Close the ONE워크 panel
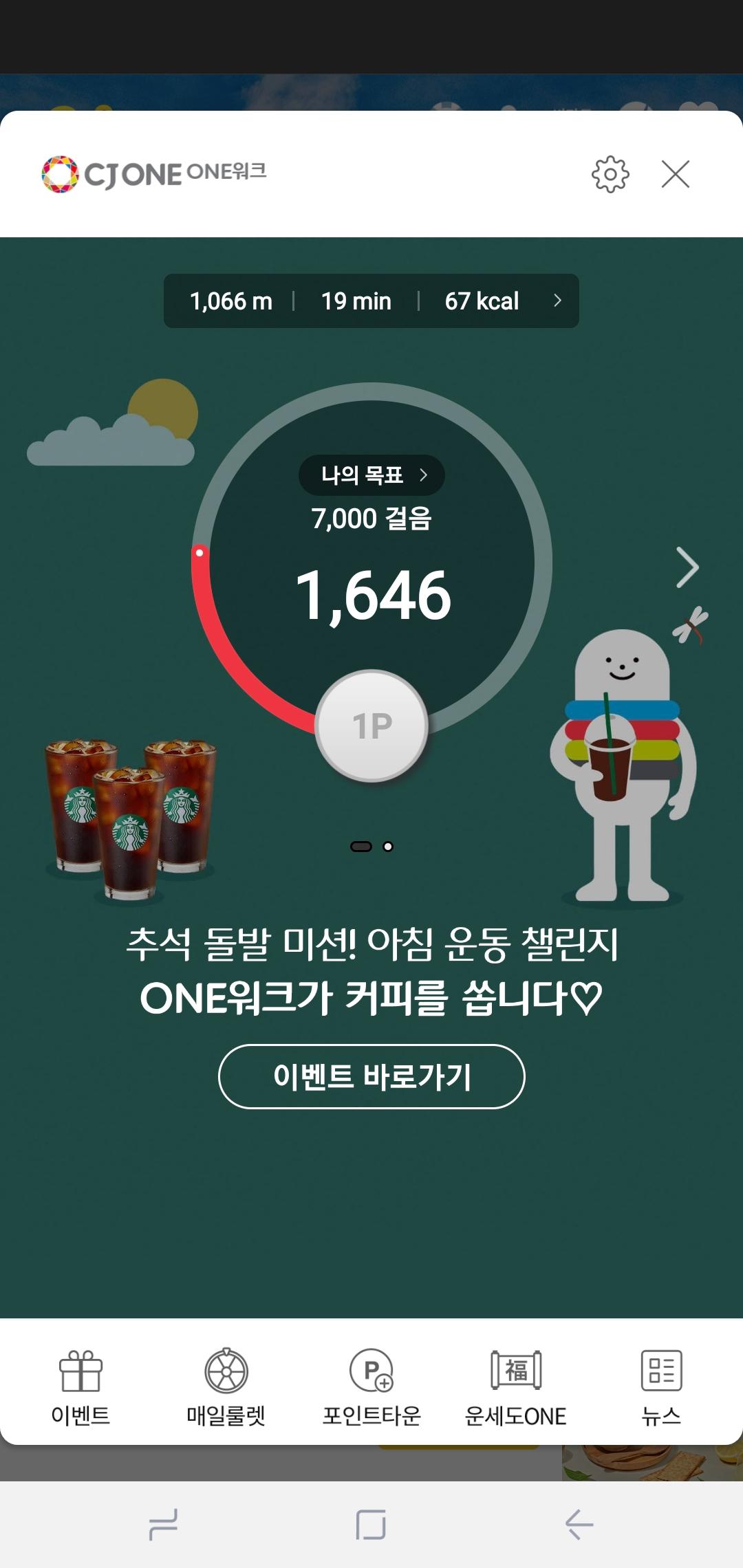Viewport: 743px width, 1568px height. click(675, 174)
